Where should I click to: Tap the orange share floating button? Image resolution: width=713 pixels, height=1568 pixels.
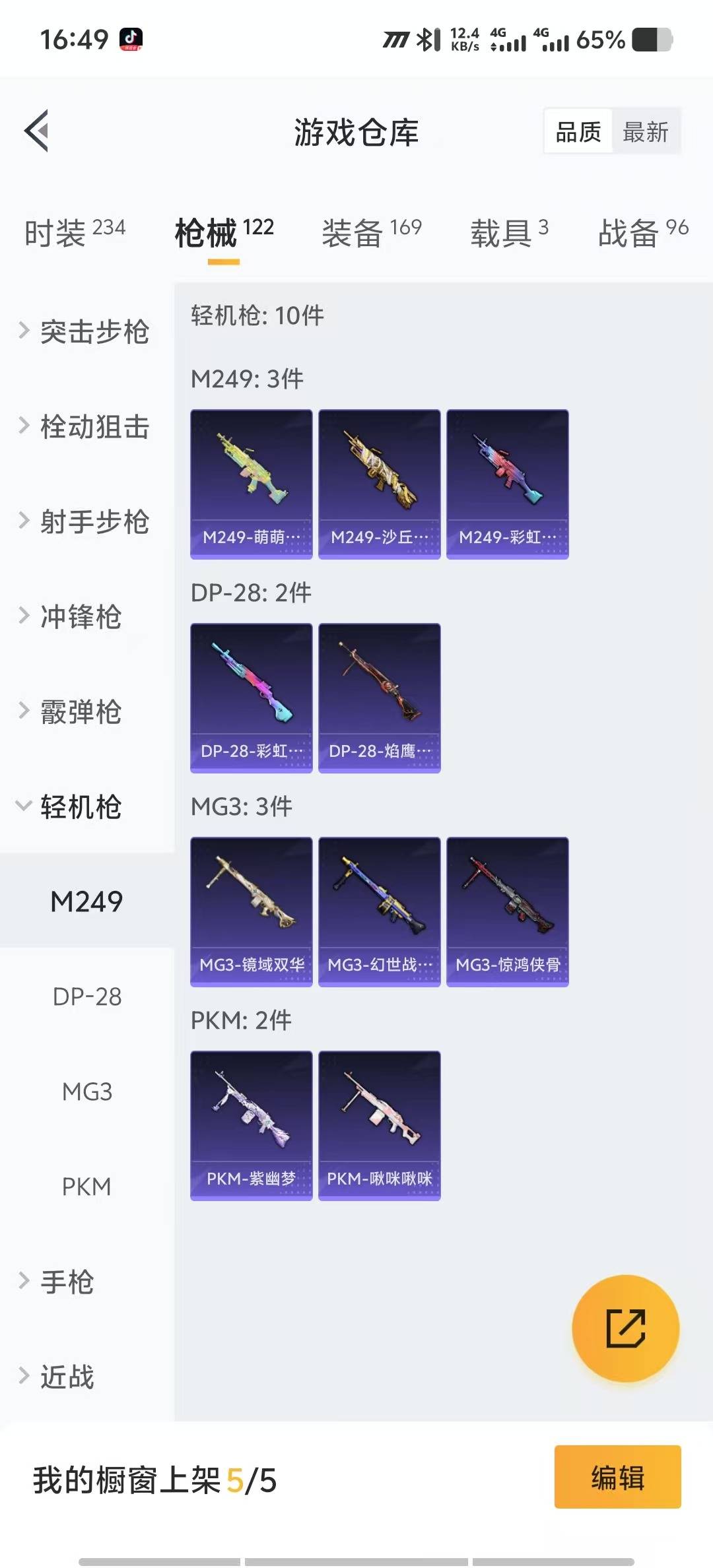625,1328
